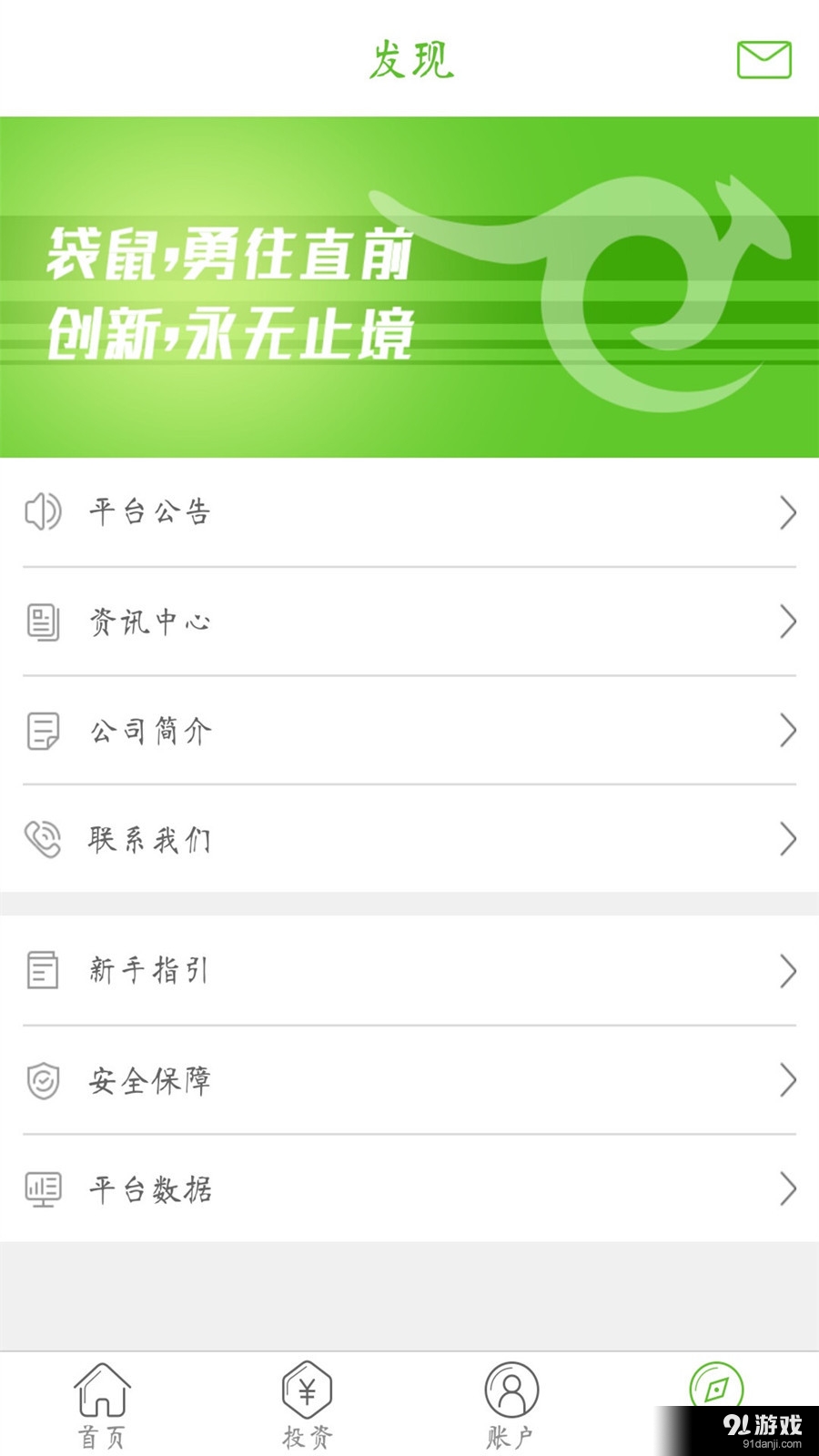The height and width of the screenshot is (1456, 819).
Task: Click the shield icon beside 安全保障
Action: pyautogui.click(x=43, y=1080)
